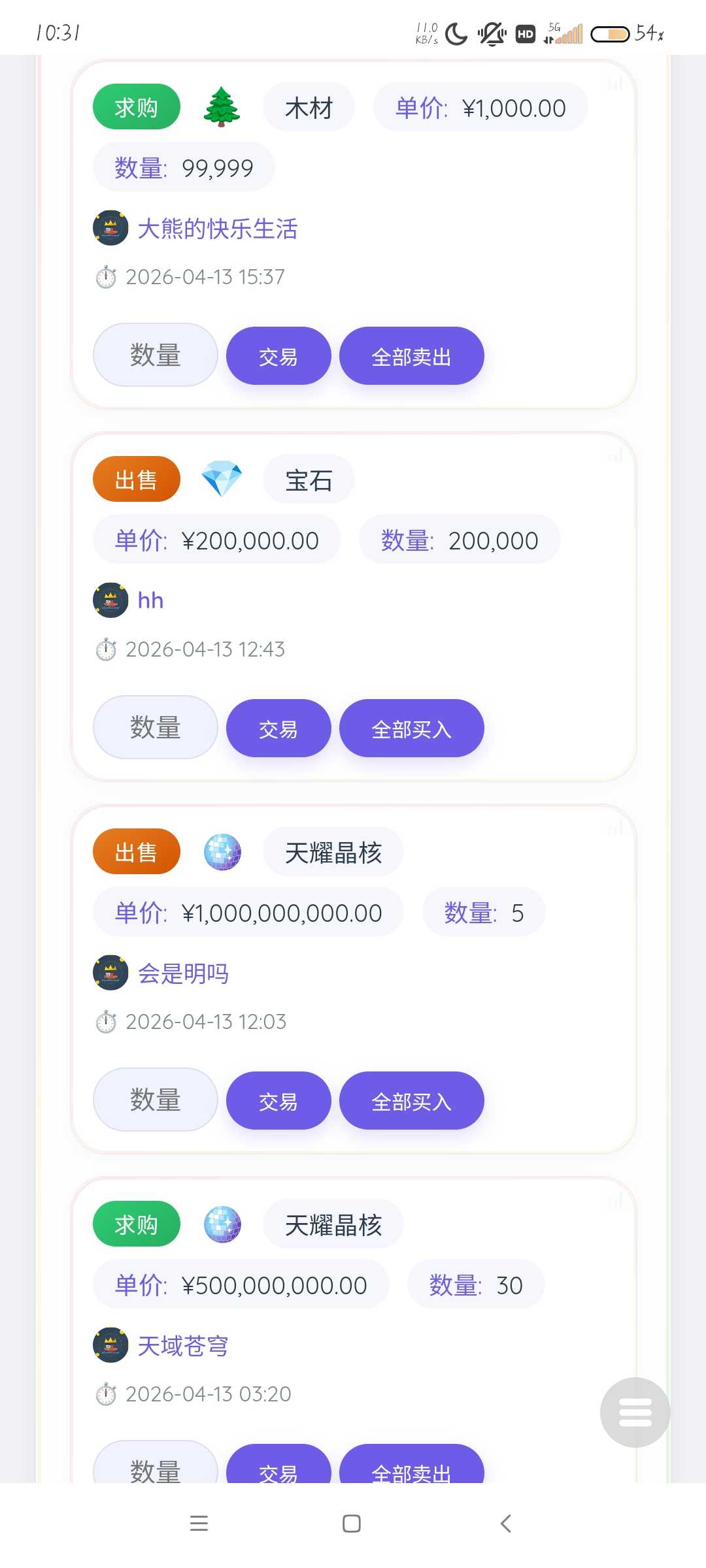This screenshot has width=706, height=1568.
Task: View the profile of seller hh
Action: pos(150,600)
